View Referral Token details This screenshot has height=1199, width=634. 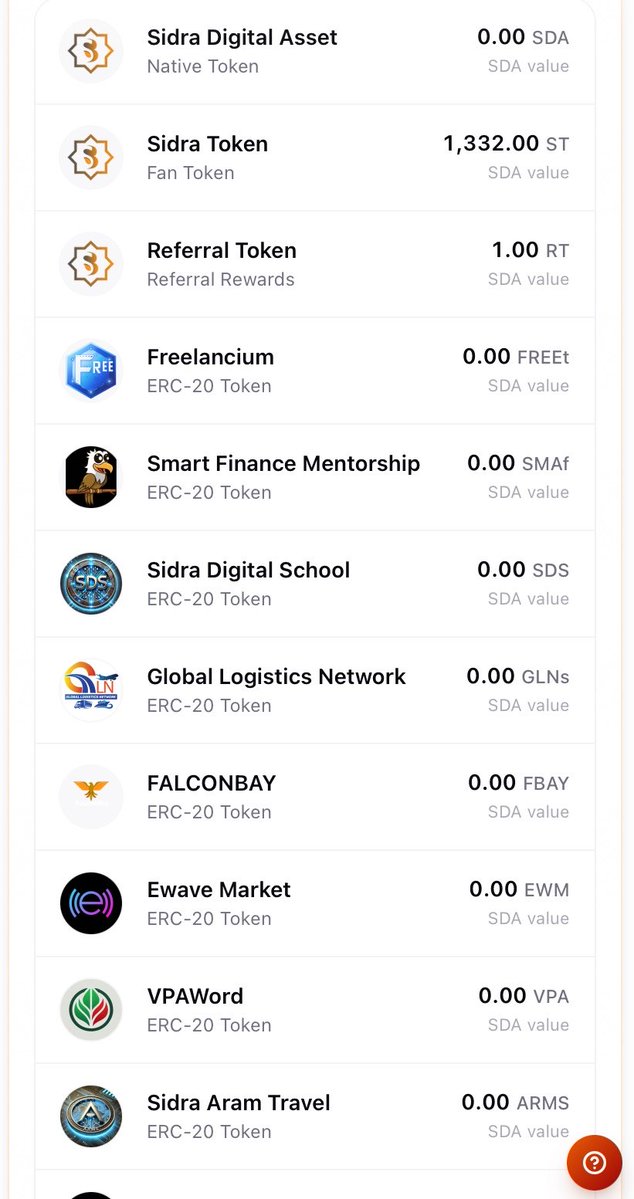tap(315, 264)
